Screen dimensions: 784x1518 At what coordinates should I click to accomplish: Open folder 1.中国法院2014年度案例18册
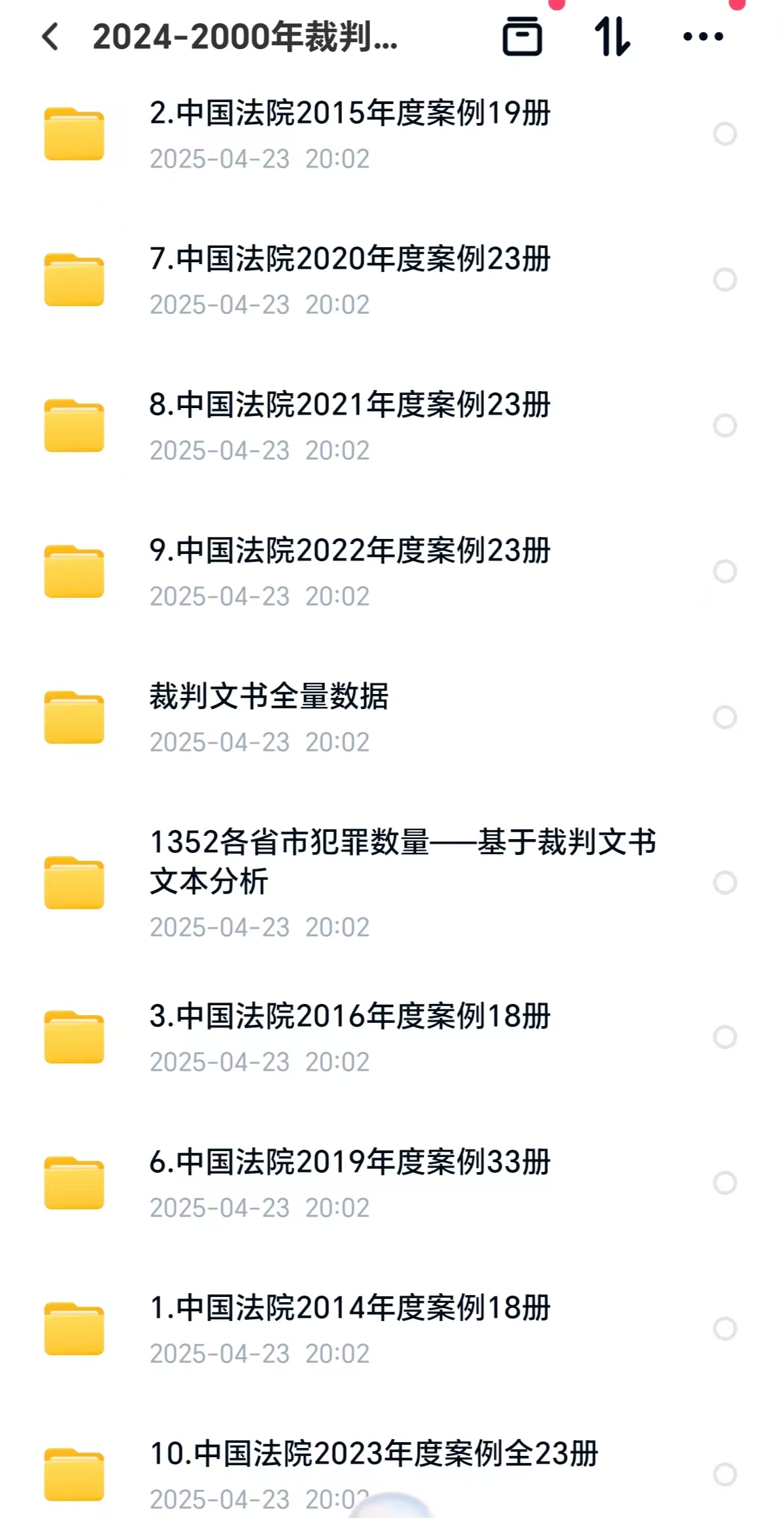[350, 1309]
